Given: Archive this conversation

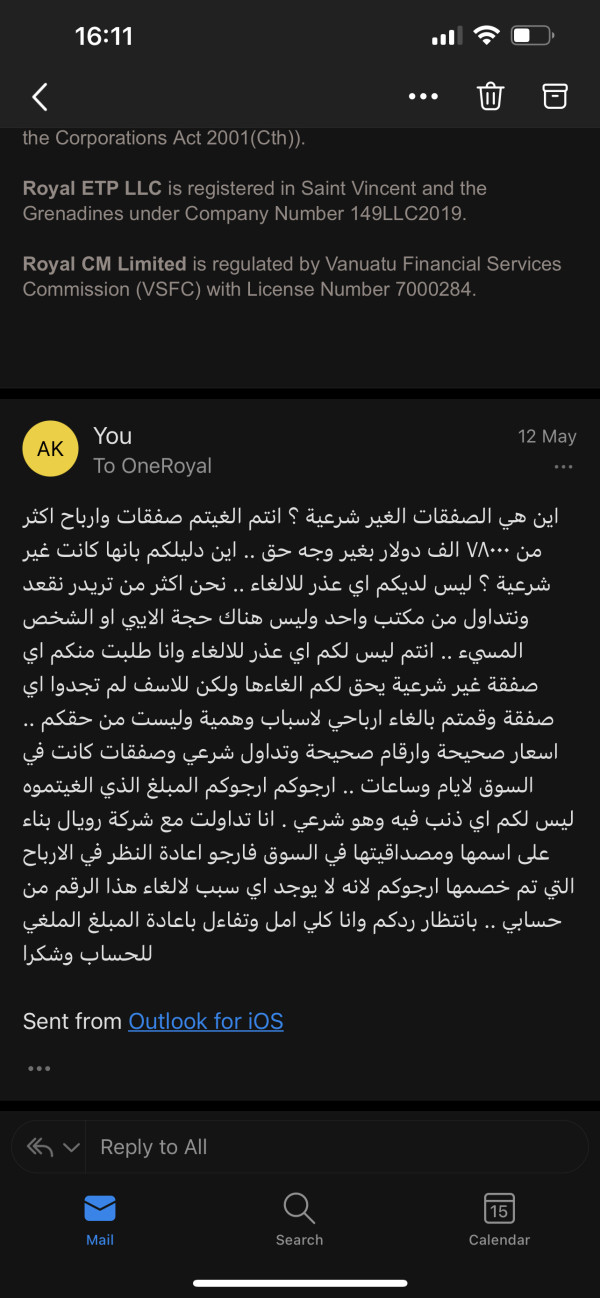Looking at the screenshot, I should [554, 95].
